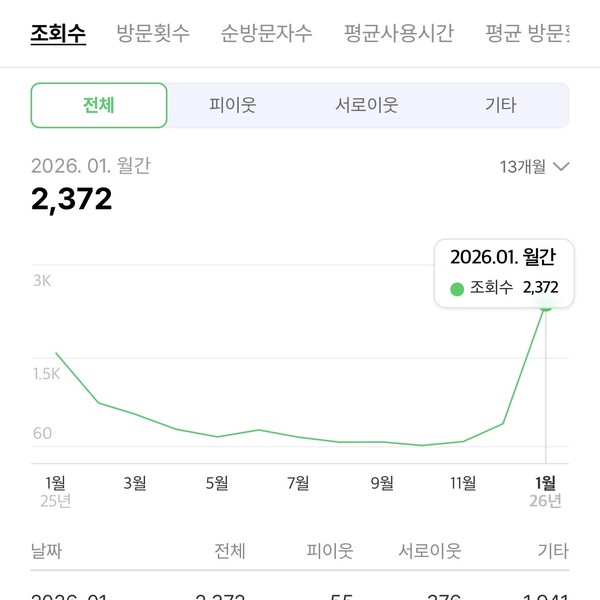
Task: Show only 피이웃 views
Action: pos(232,105)
